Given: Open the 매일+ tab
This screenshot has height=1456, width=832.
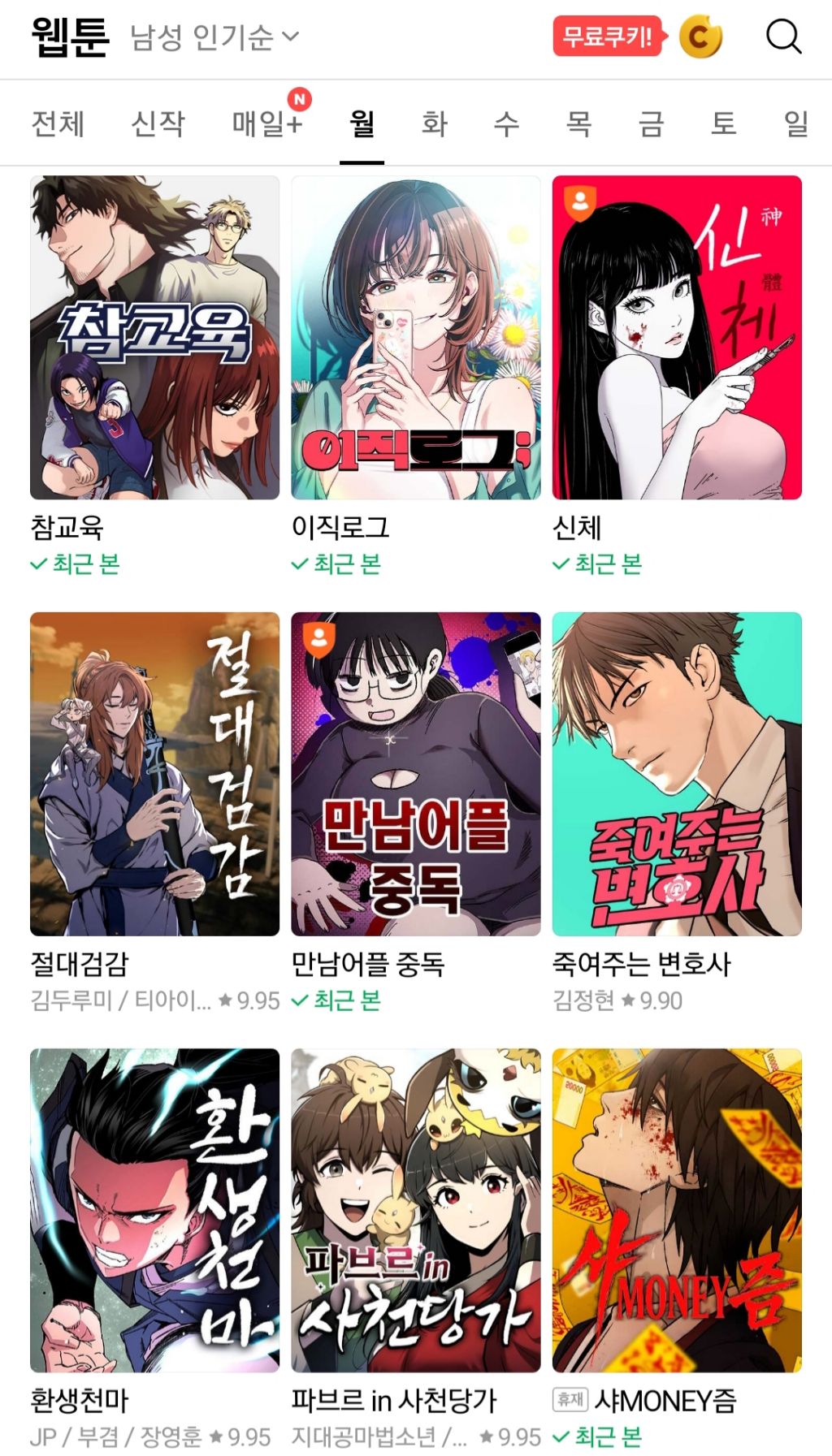Looking at the screenshot, I should (267, 124).
